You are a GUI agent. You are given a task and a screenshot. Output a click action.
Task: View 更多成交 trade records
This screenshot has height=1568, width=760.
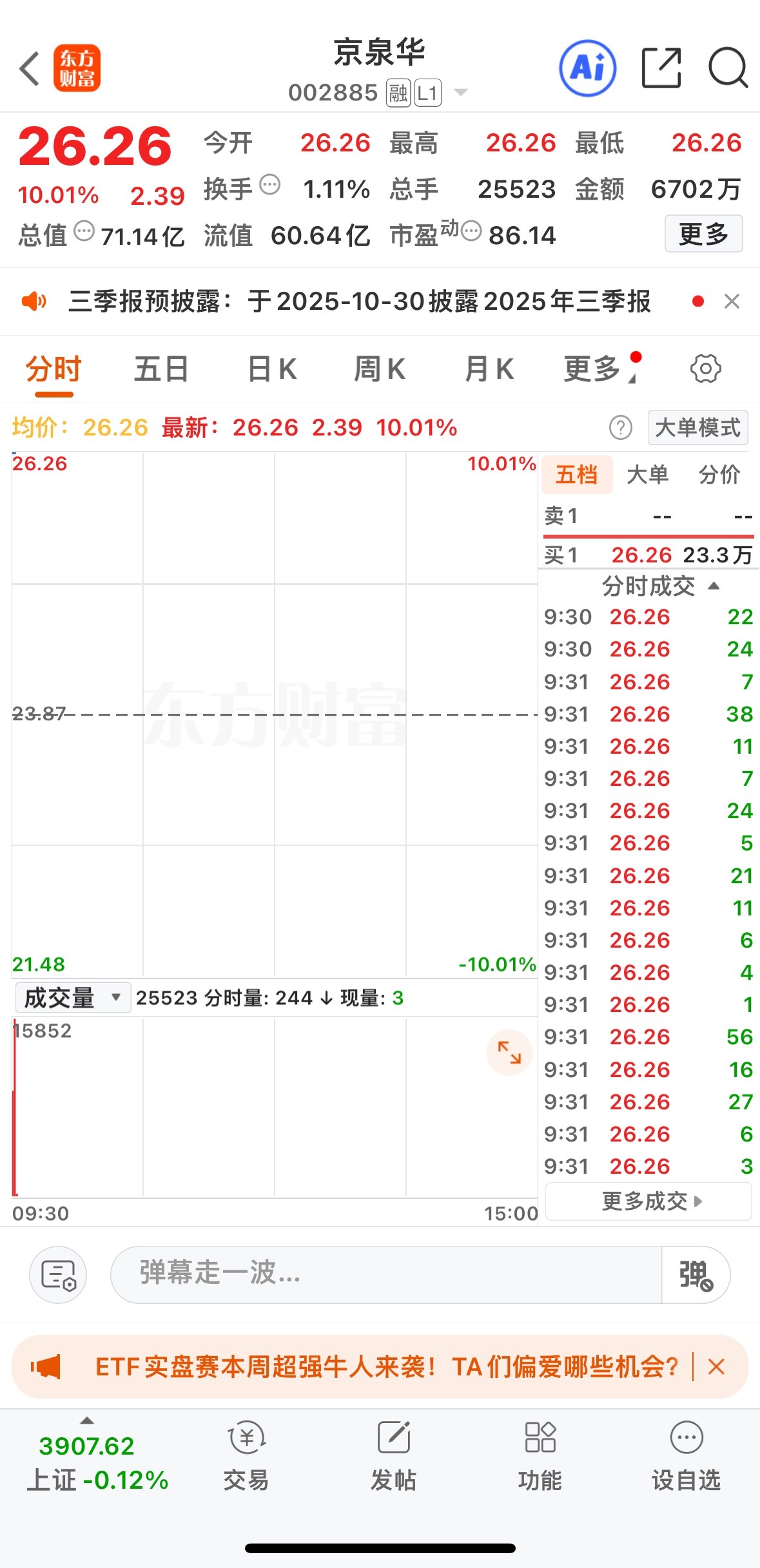point(648,1201)
